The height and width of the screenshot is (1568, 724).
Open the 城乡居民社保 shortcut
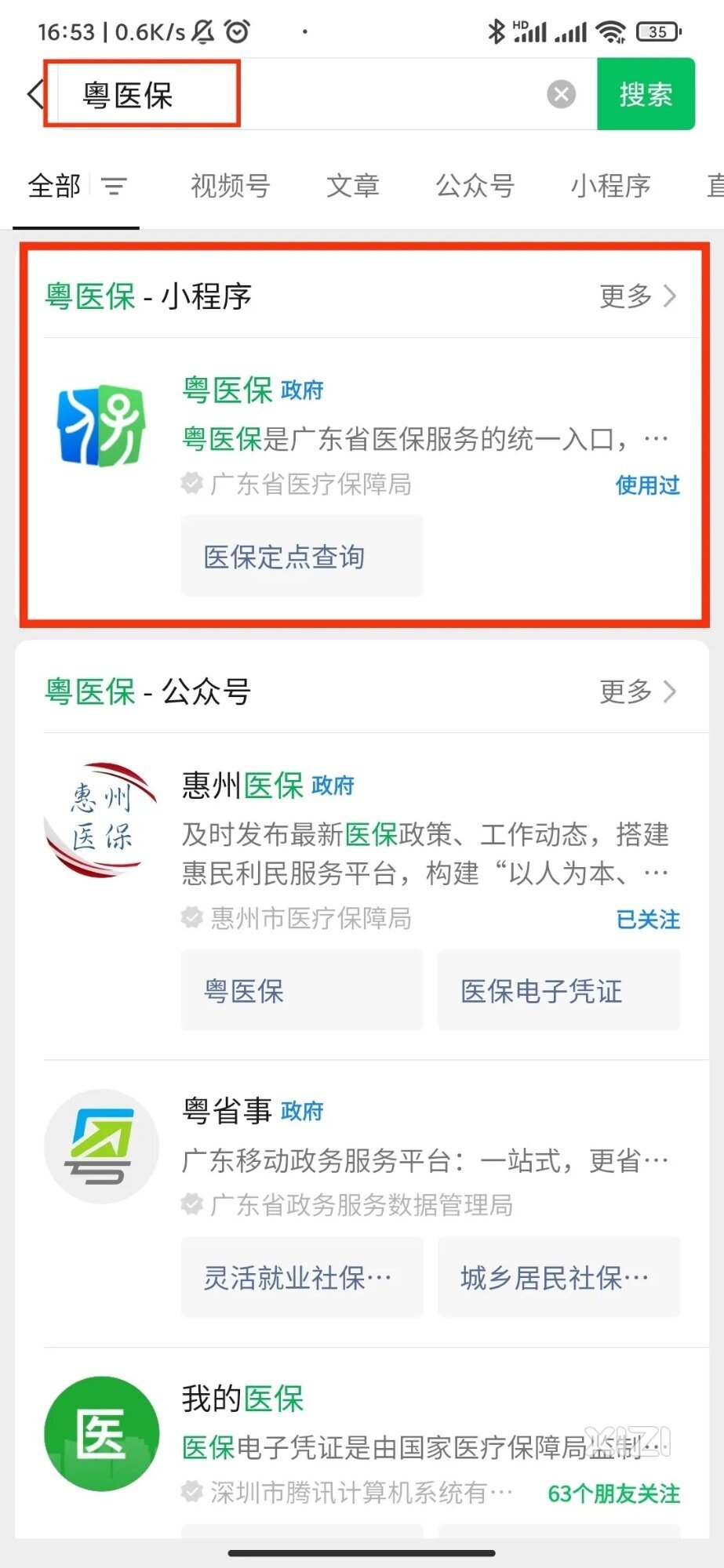558,1278
